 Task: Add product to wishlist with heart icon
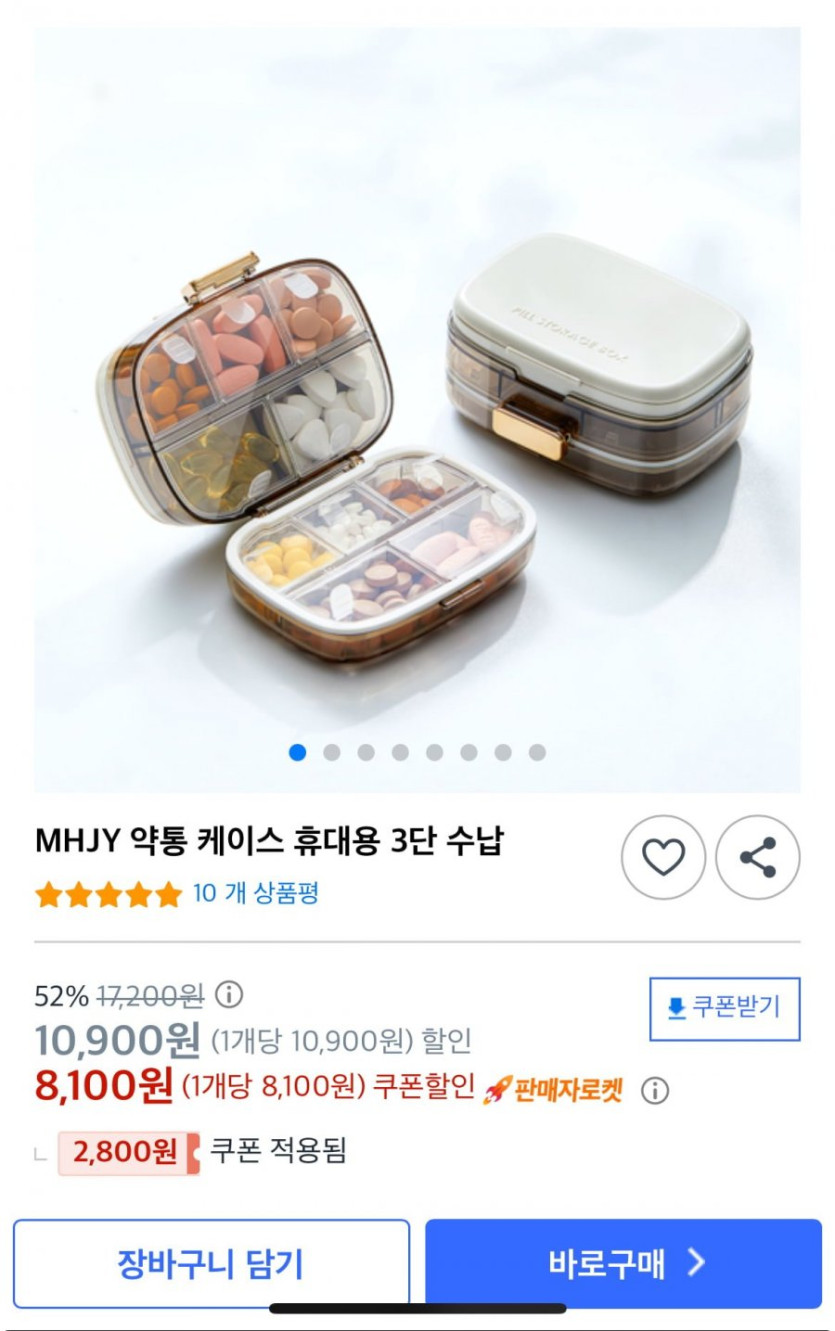tap(663, 857)
